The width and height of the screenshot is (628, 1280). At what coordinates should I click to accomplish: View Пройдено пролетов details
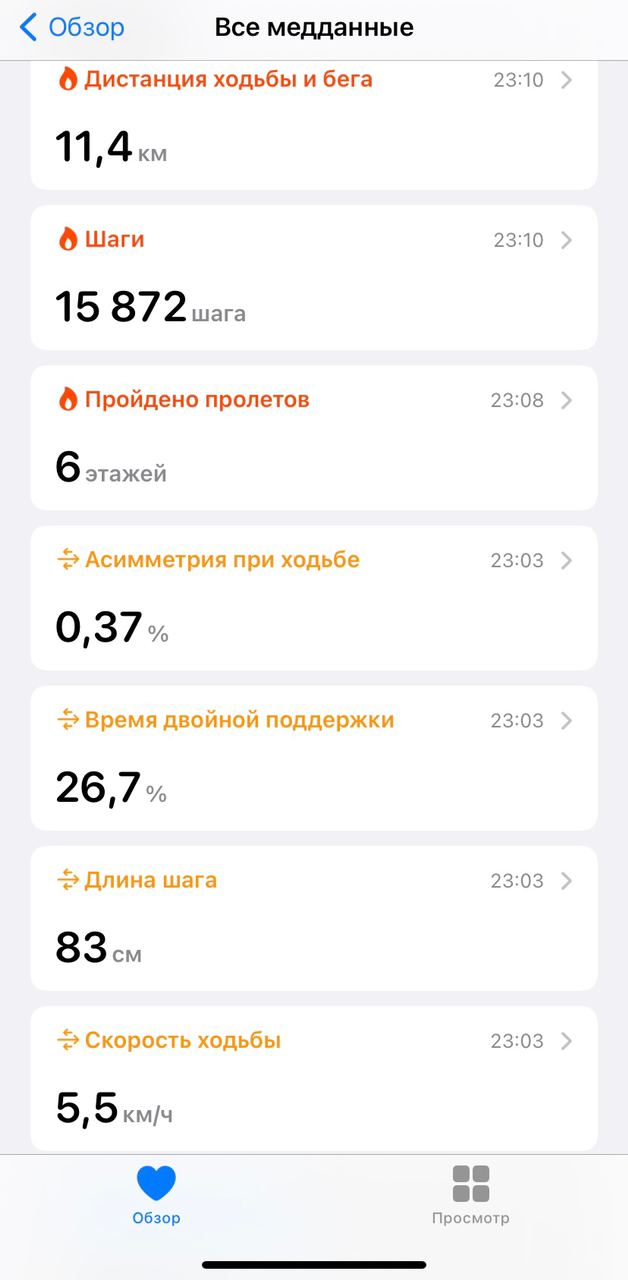pyautogui.click(x=314, y=438)
